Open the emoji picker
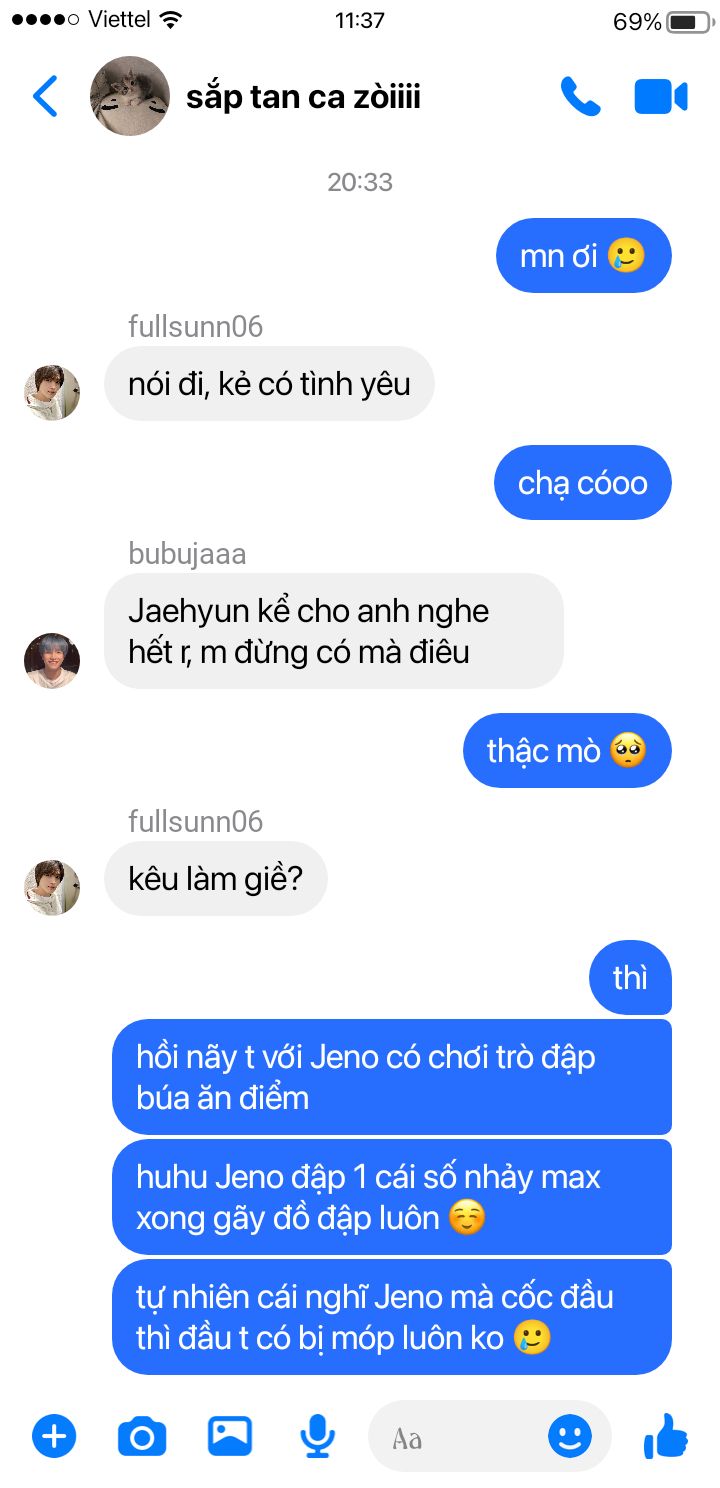 570,1437
